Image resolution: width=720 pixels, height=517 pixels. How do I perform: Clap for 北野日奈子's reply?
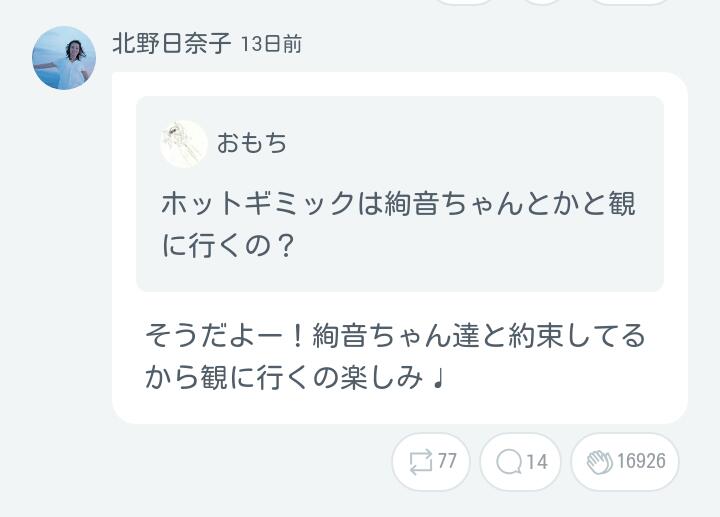point(625,461)
